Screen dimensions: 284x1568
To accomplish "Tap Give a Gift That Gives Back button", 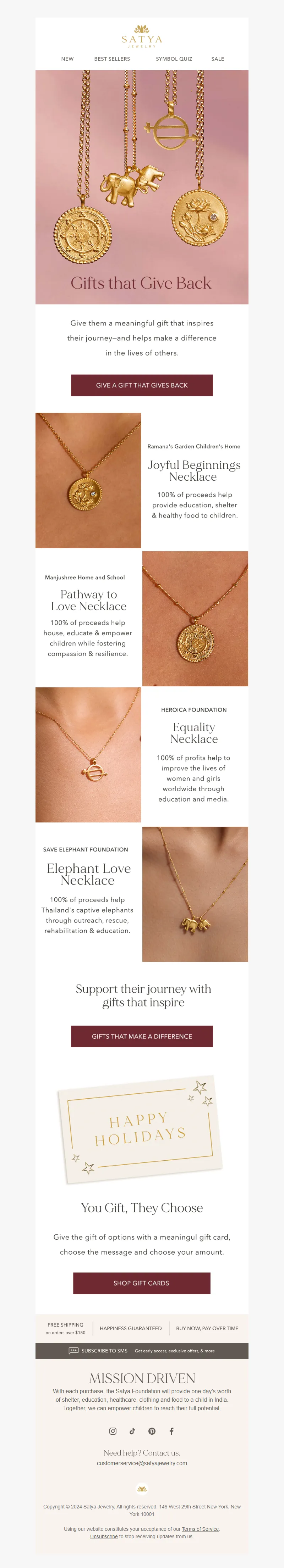I will tap(141, 385).
